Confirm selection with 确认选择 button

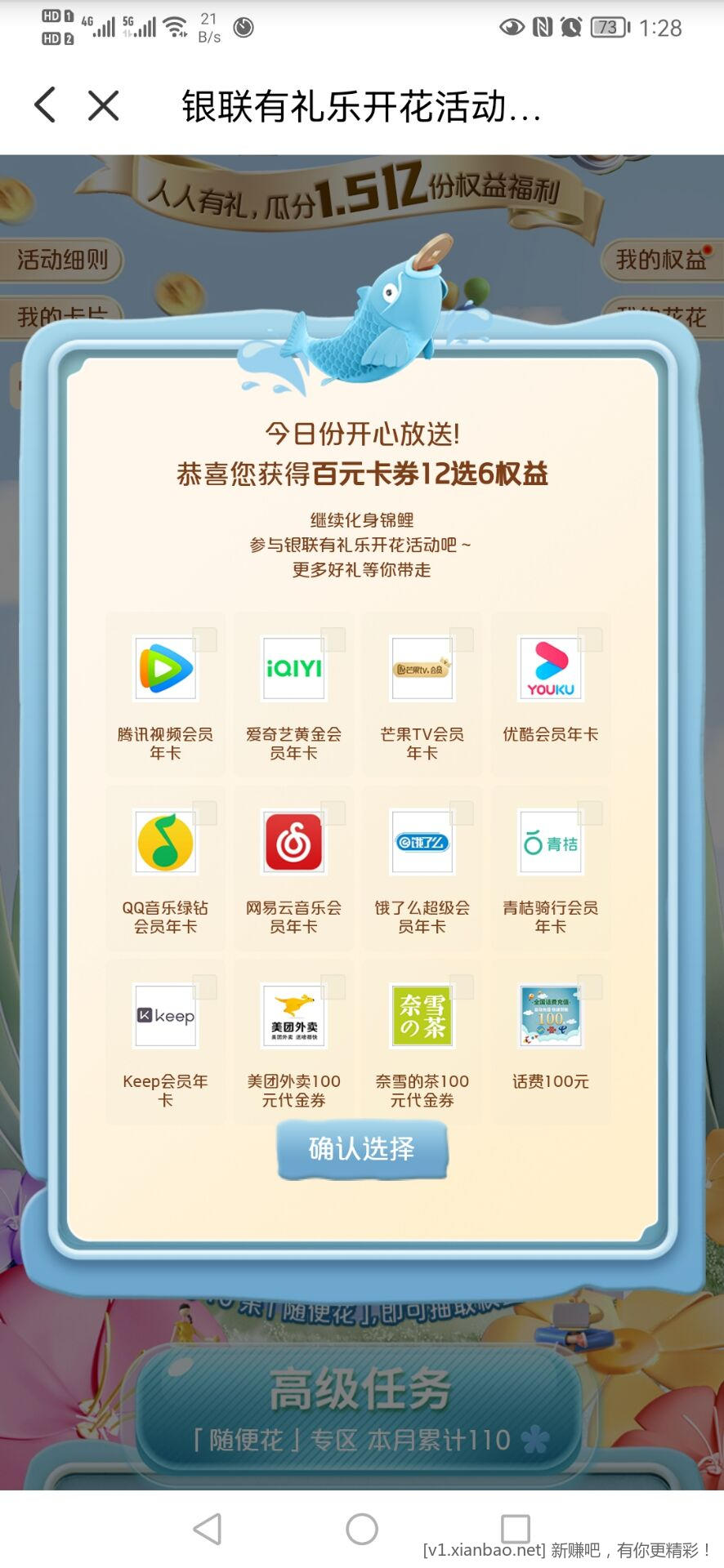[x=362, y=1149]
